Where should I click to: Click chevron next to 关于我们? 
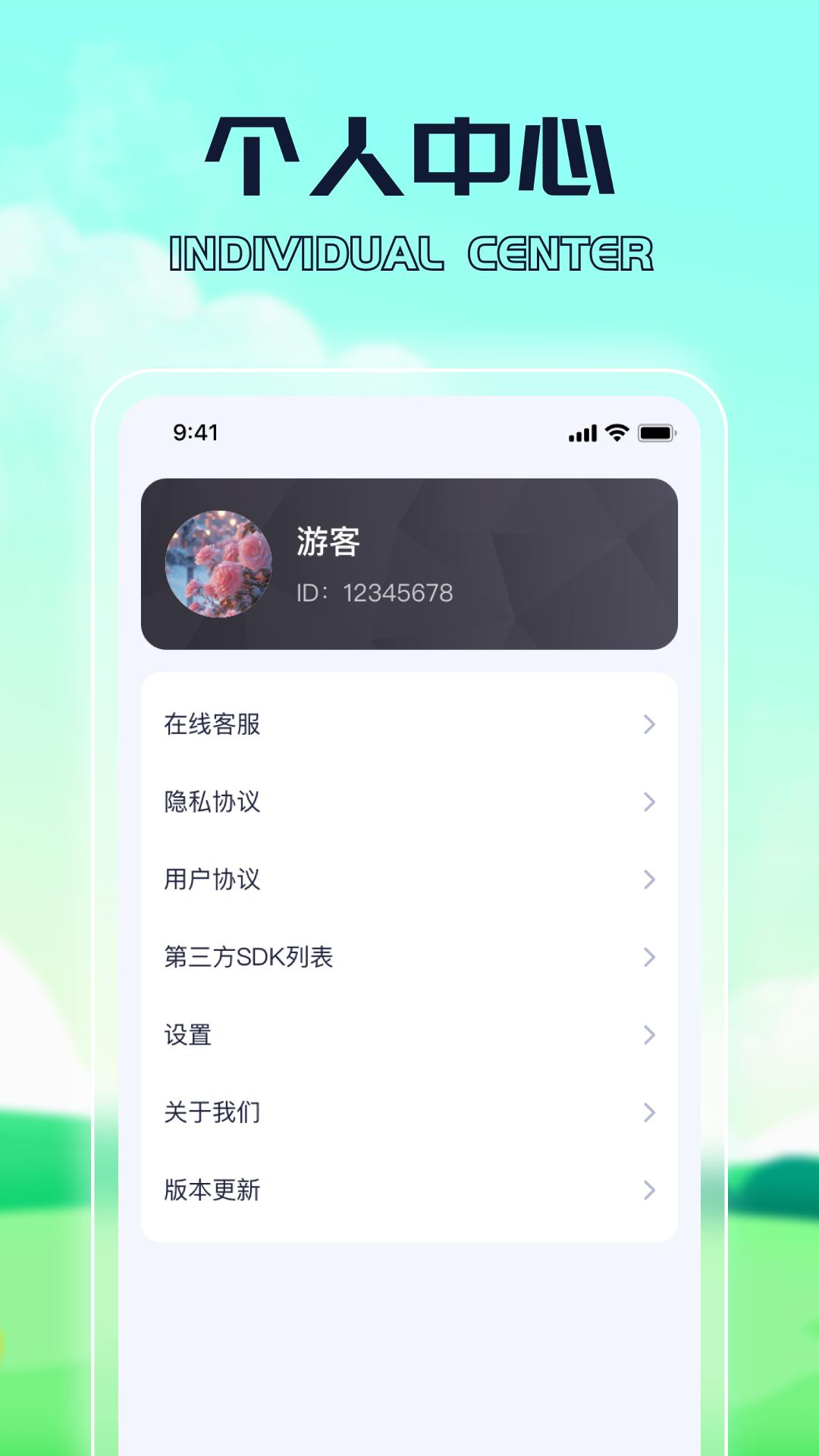tap(648, 1112)
